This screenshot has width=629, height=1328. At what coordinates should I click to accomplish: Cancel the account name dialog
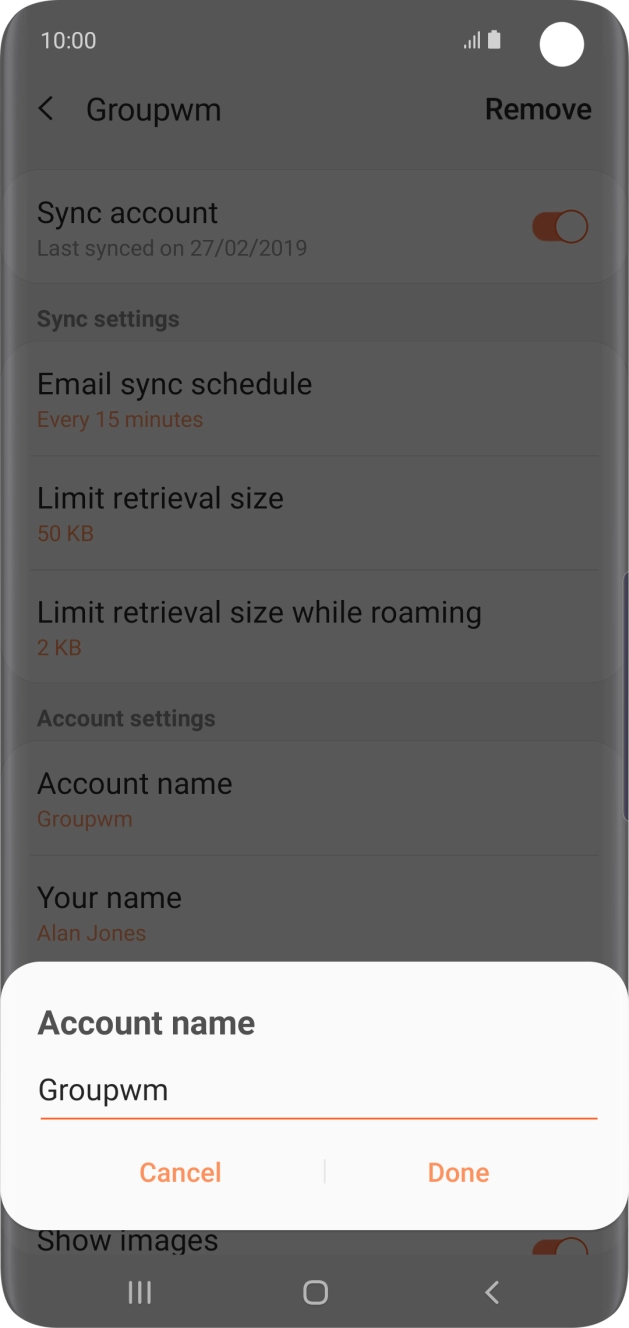pos(180,1172)
